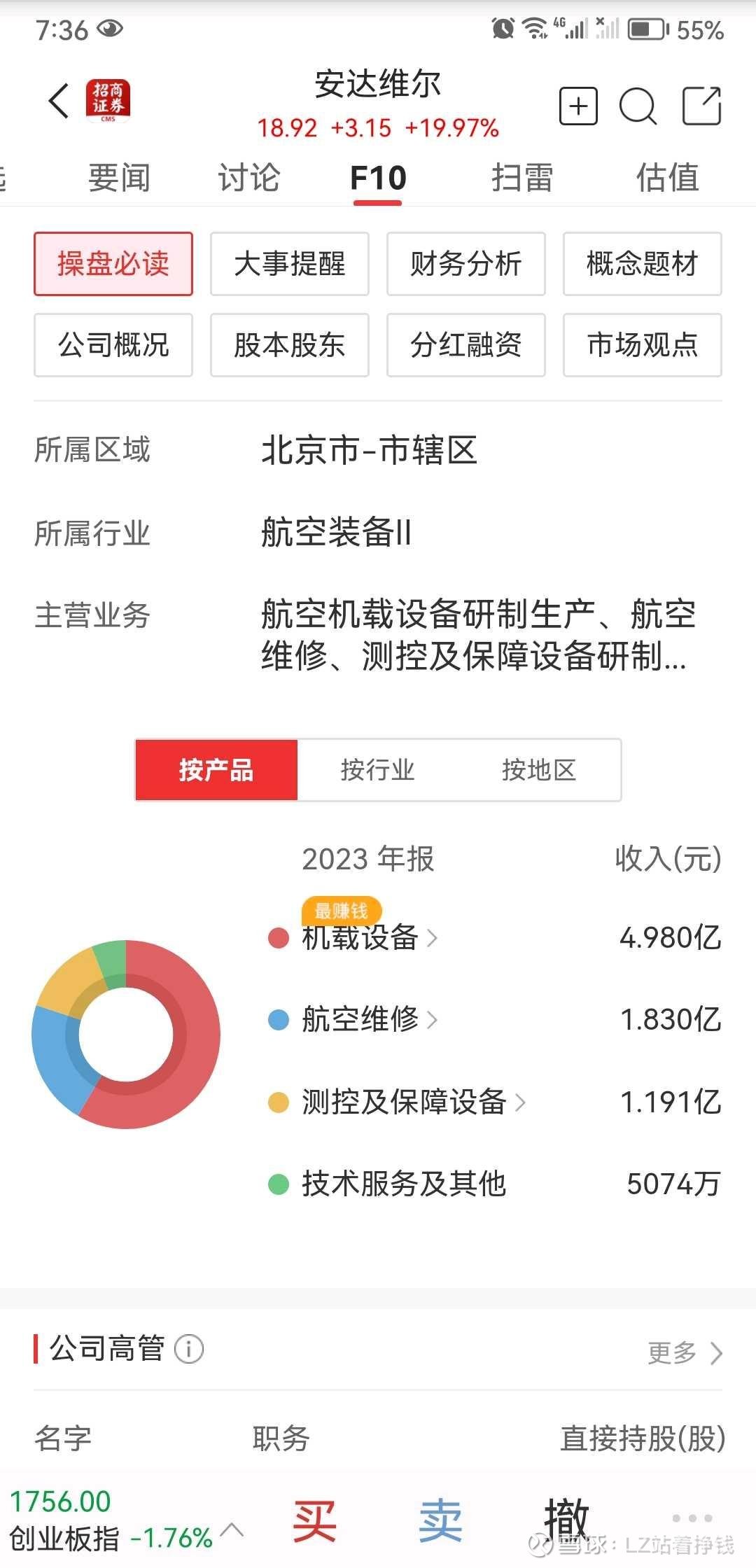Select the 按行业 segment
The width and height of the screenshot is (756, 1568).
point(377,770)
